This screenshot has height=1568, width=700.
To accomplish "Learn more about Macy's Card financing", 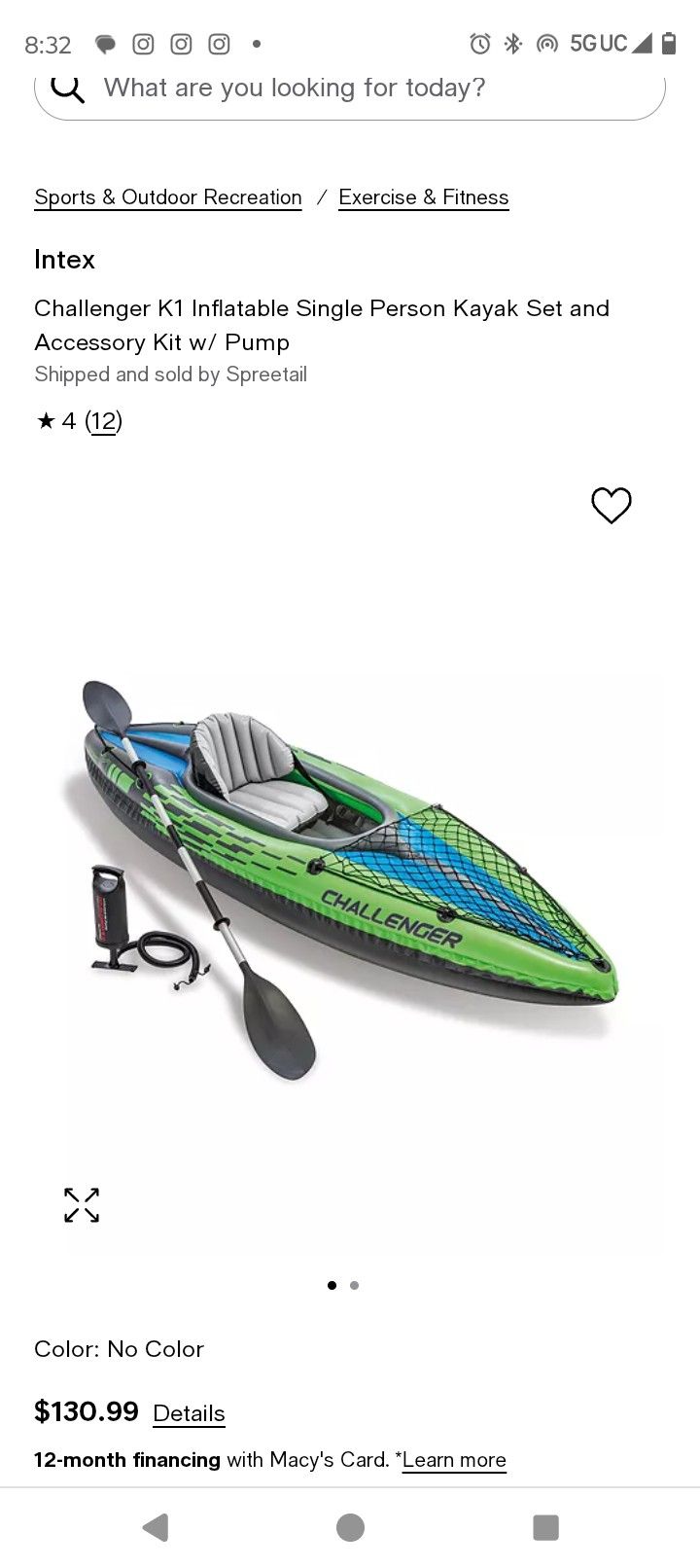I will click(x=454, y=1460).
